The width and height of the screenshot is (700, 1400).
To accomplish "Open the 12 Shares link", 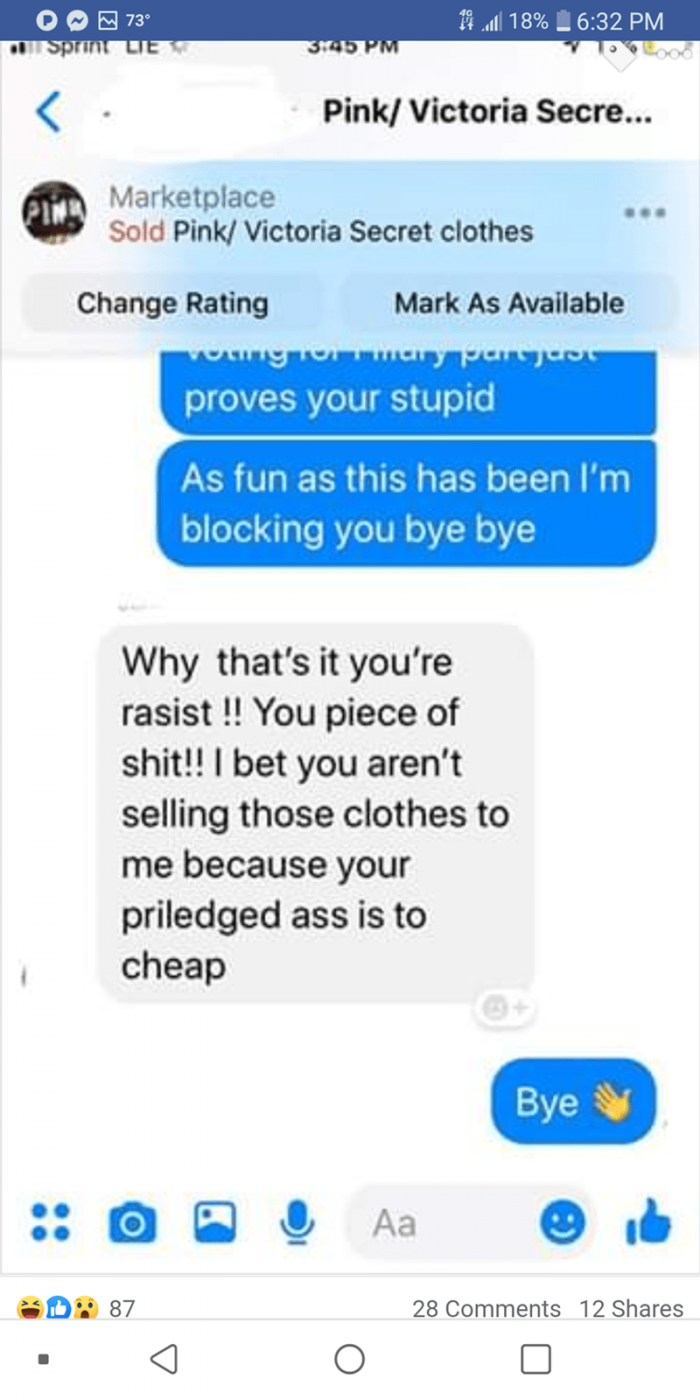I will (631, 1308).
